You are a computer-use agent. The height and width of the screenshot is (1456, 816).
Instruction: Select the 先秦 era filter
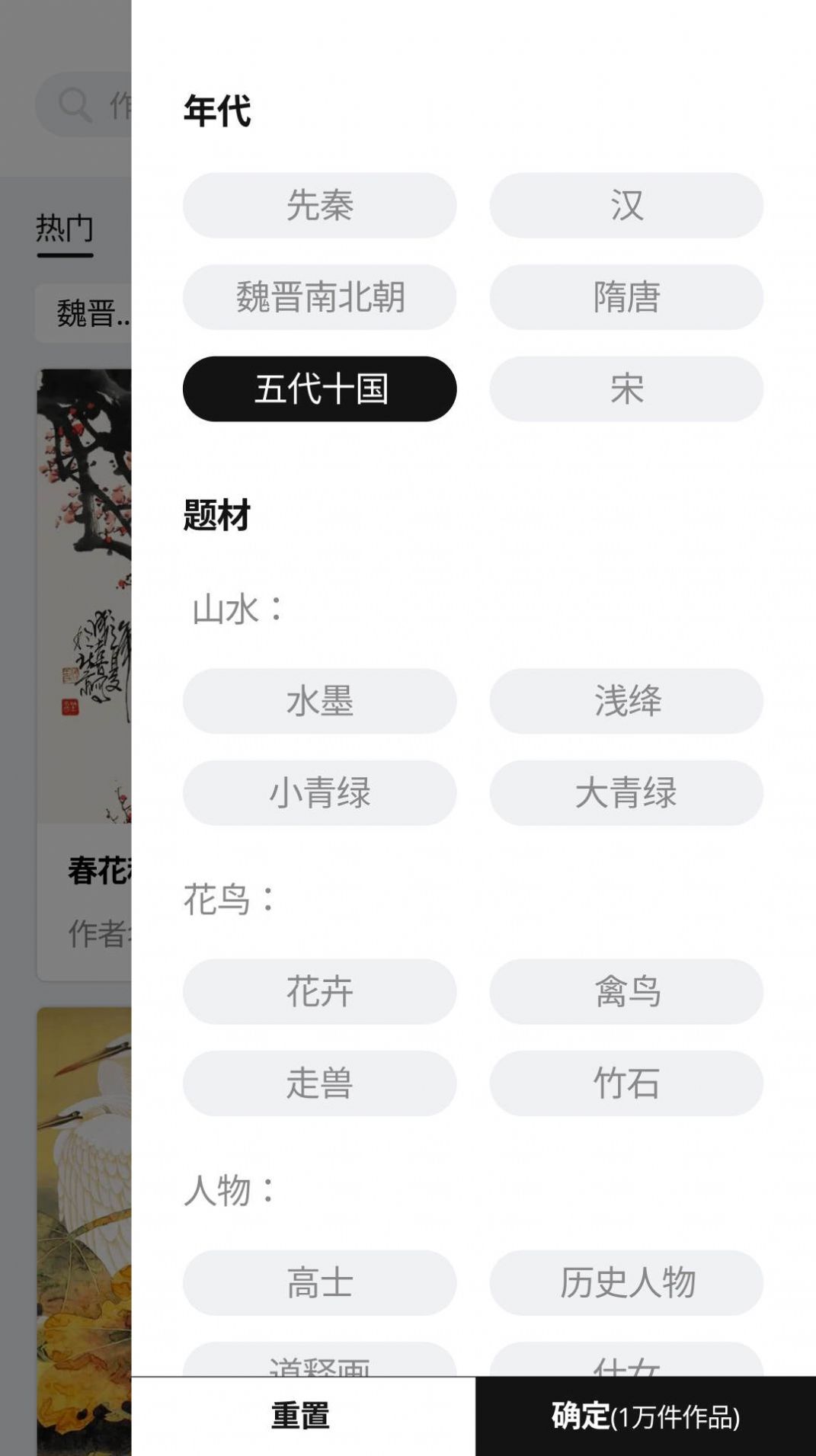click(319, 204)
